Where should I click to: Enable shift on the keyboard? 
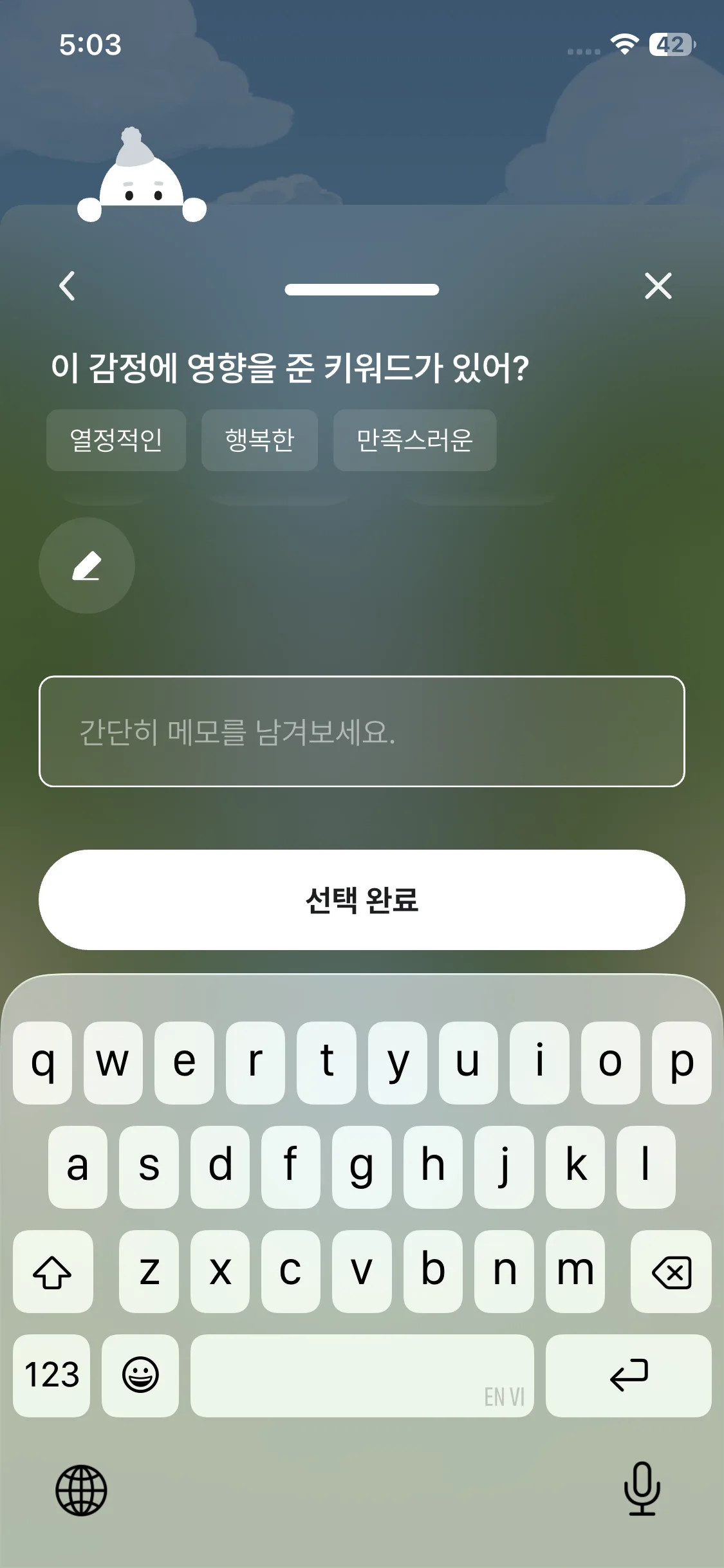point(53,1272)
